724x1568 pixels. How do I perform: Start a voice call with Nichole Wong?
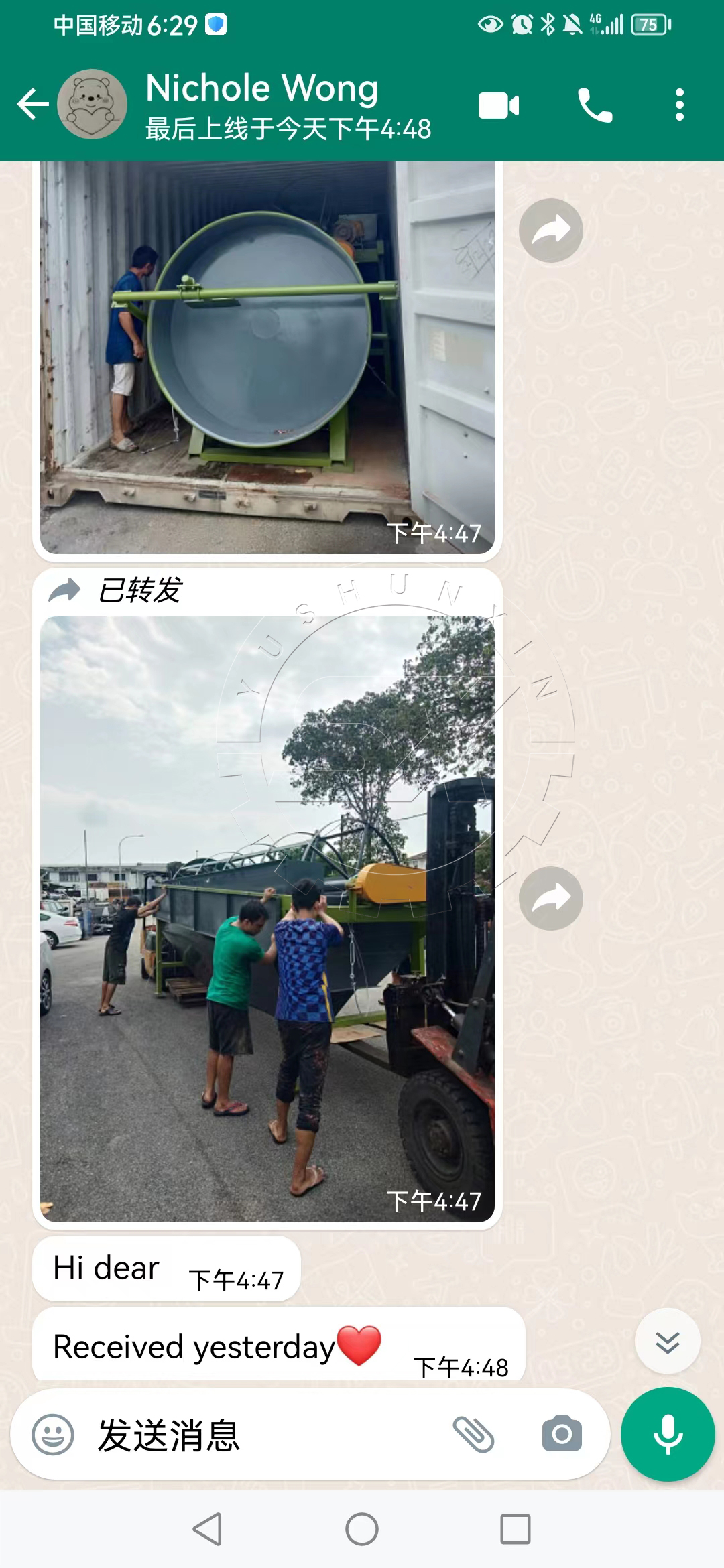click(x=595, y=106)
